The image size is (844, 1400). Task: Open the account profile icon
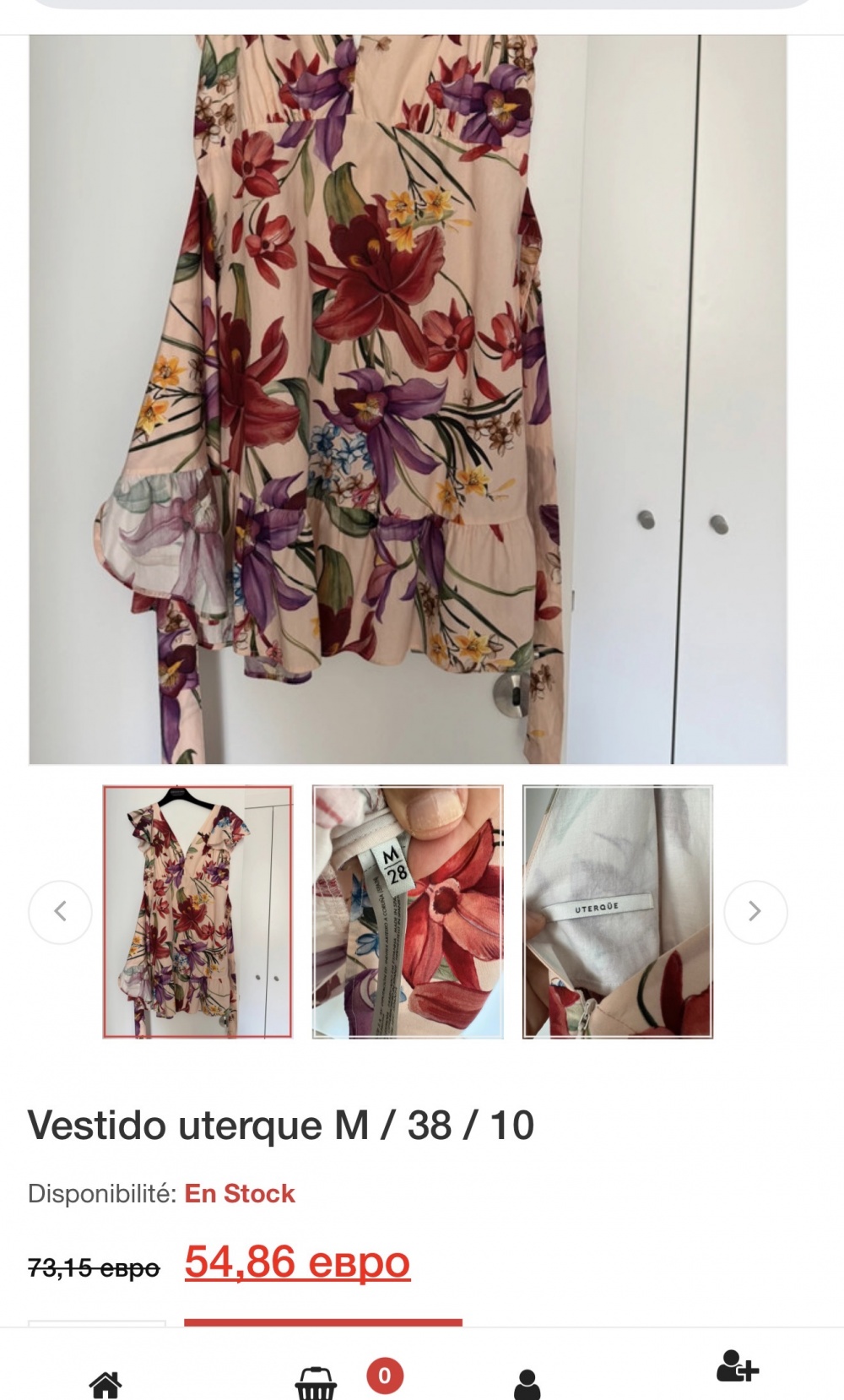click(527, 1384)
